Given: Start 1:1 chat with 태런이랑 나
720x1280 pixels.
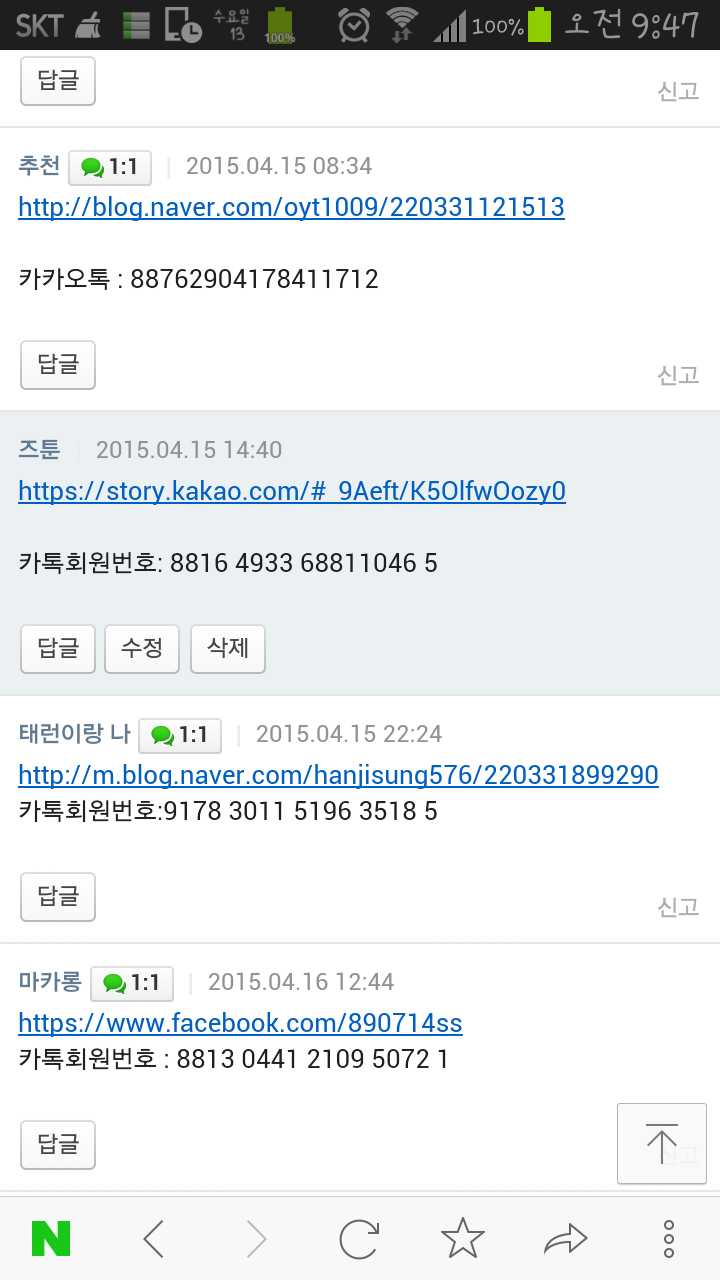Looking at the screenshot, I should 180,735.
